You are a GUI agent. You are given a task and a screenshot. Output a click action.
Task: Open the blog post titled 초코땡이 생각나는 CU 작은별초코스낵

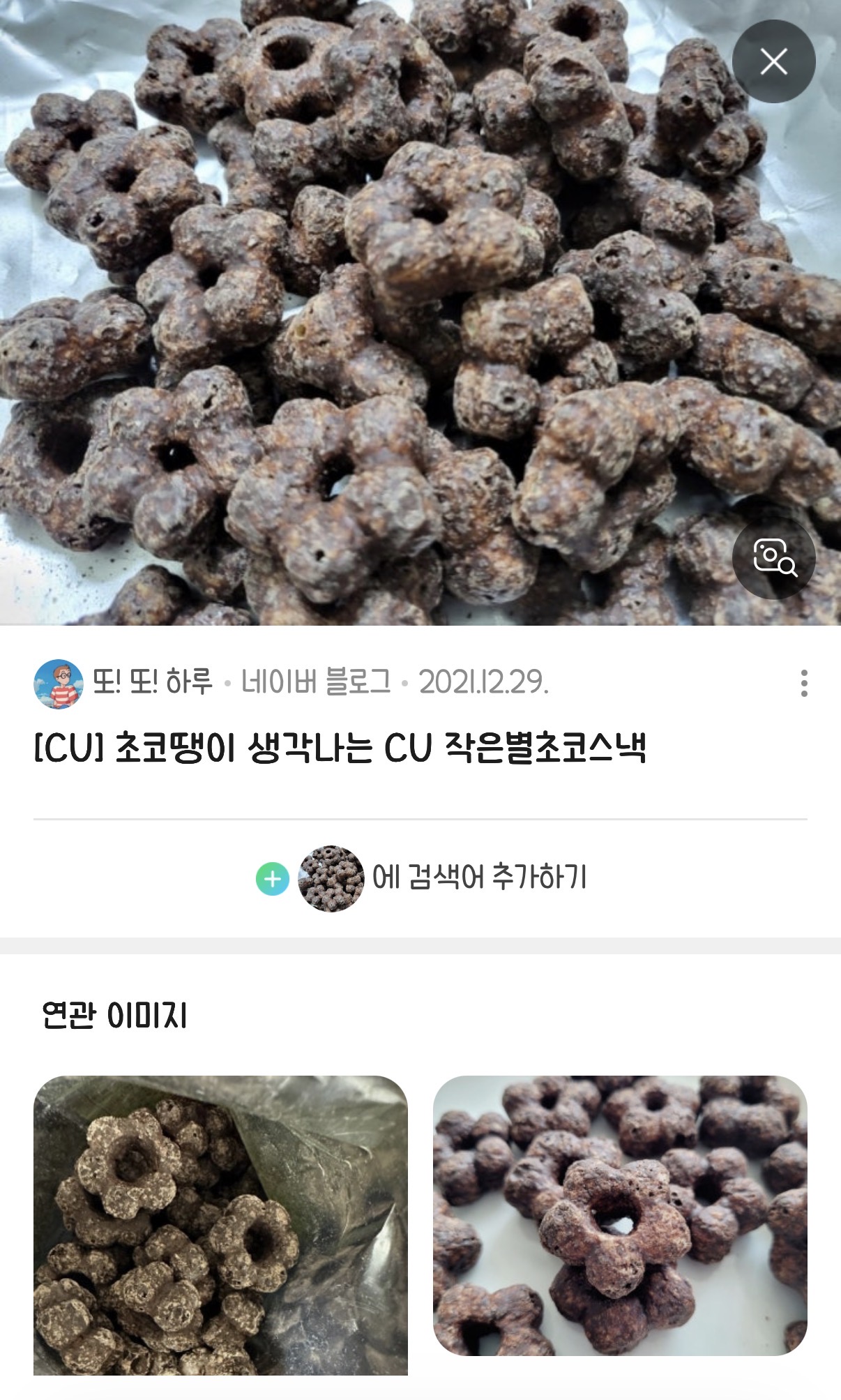[340, 748]
